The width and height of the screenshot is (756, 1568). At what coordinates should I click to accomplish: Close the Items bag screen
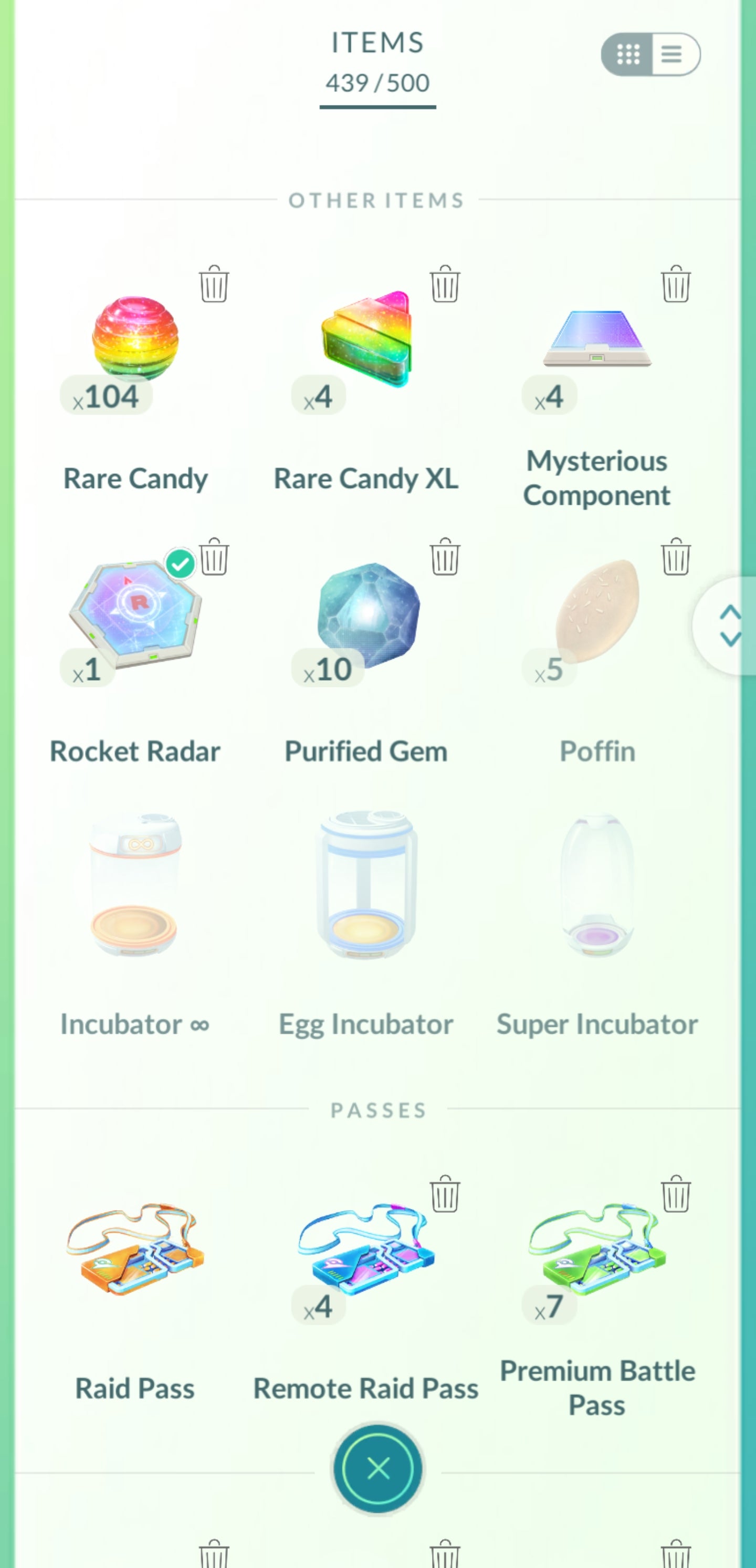tap(377, 1469)
